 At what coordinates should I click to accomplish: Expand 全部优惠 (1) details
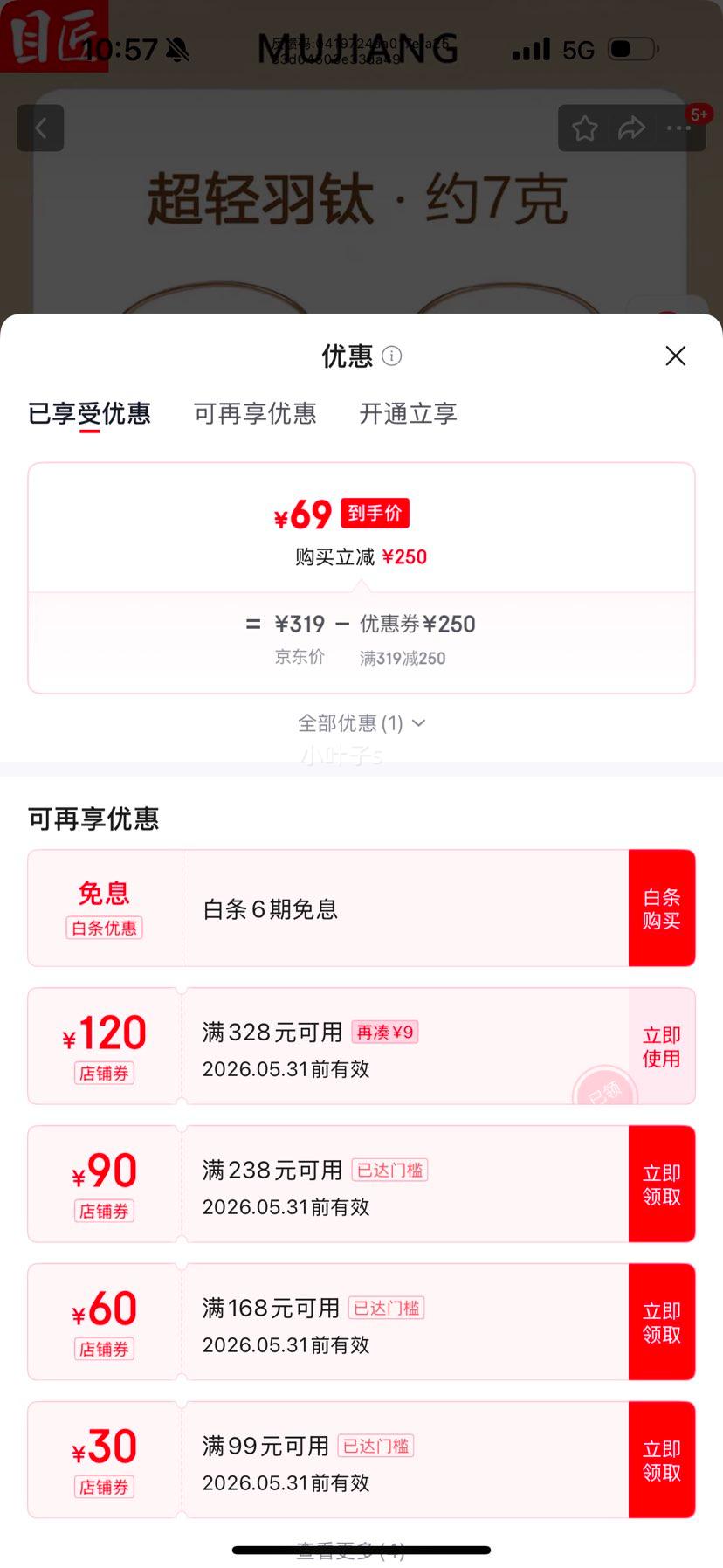(361, 723)
